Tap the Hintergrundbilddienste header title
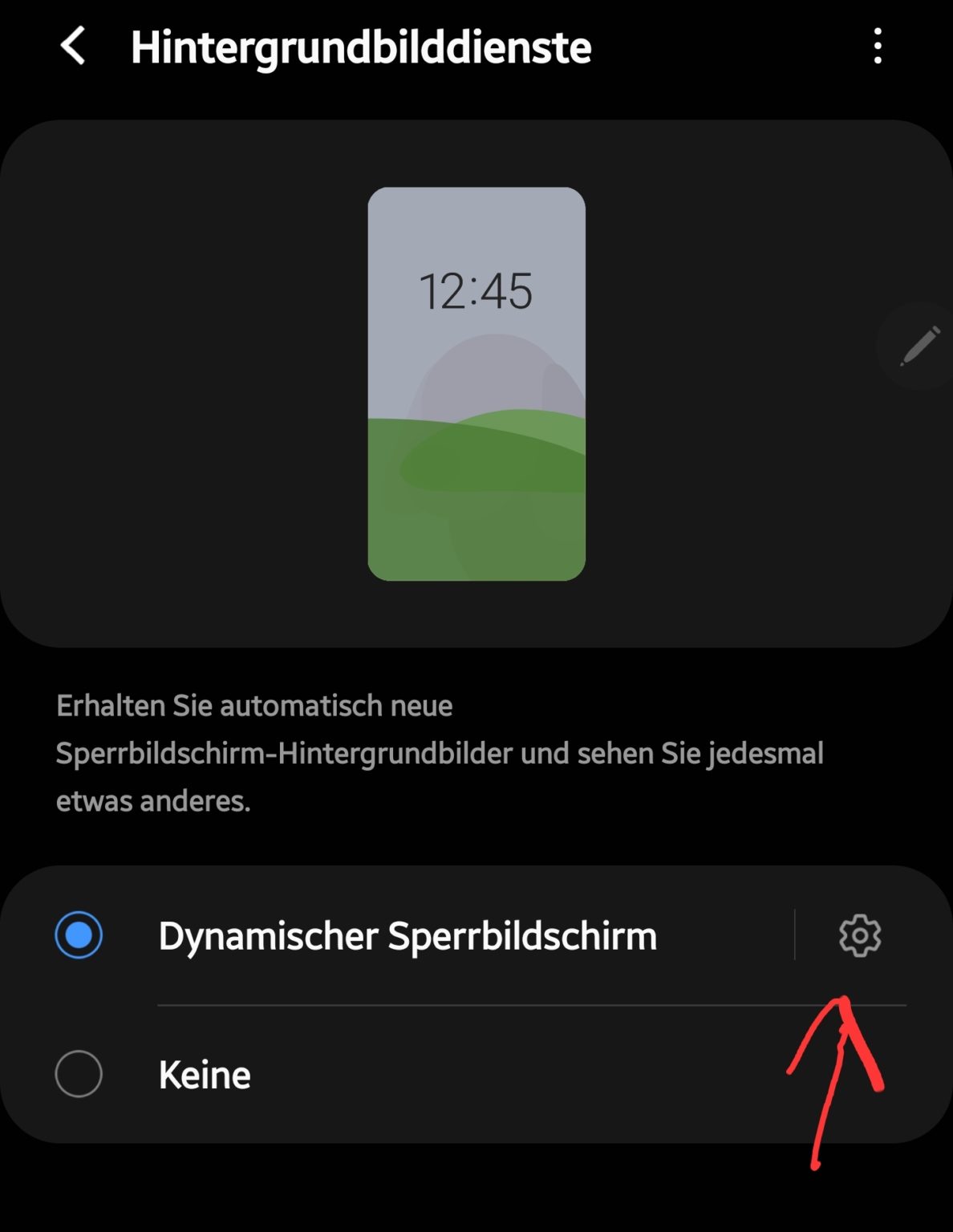 tap(361, 48)
